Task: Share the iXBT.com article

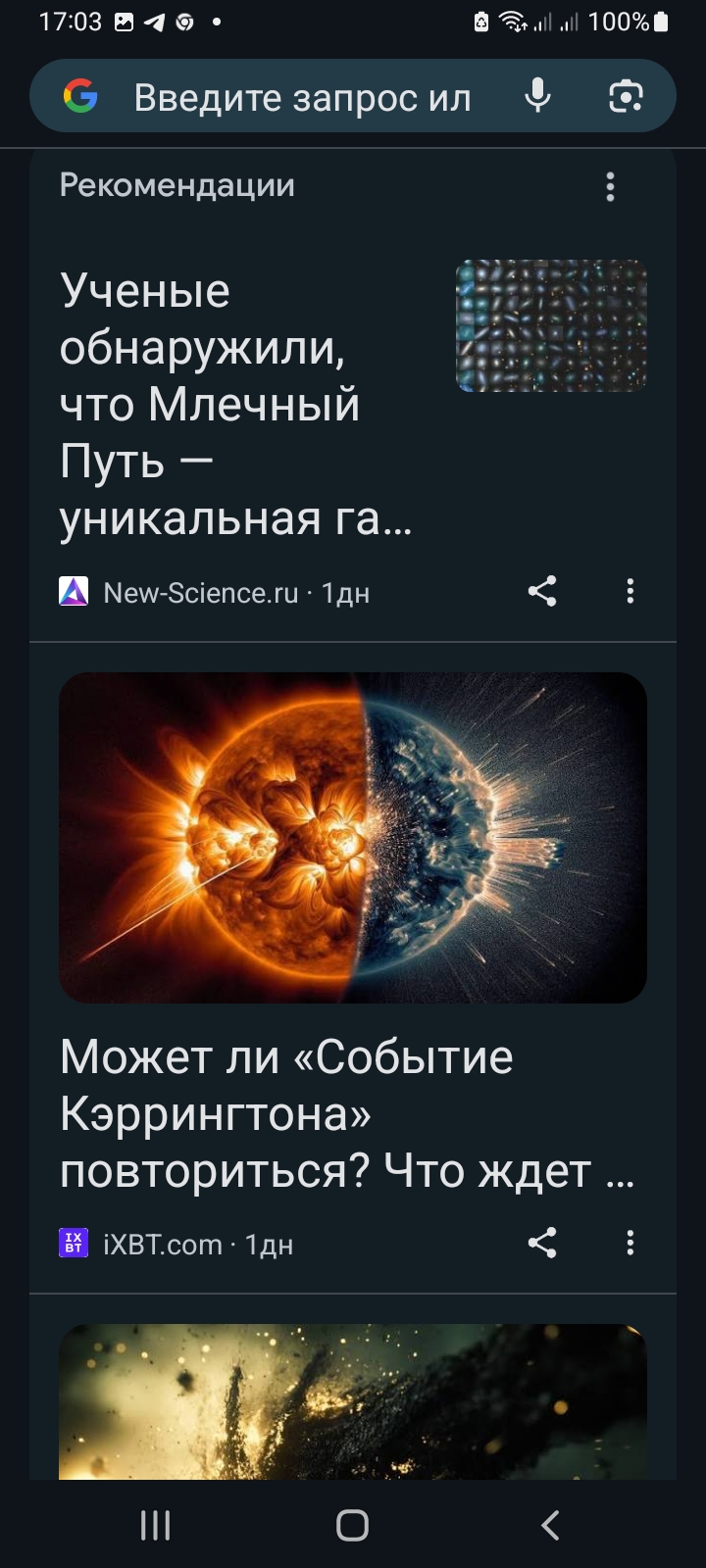Action: coord(542,1243)
